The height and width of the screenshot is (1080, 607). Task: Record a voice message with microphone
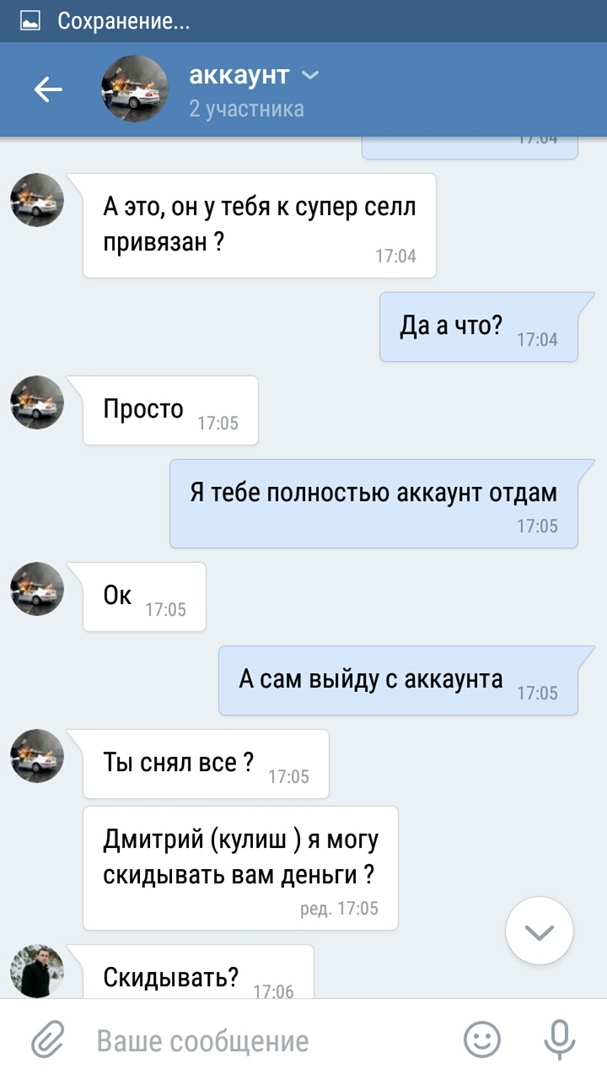coord(559,1040)
